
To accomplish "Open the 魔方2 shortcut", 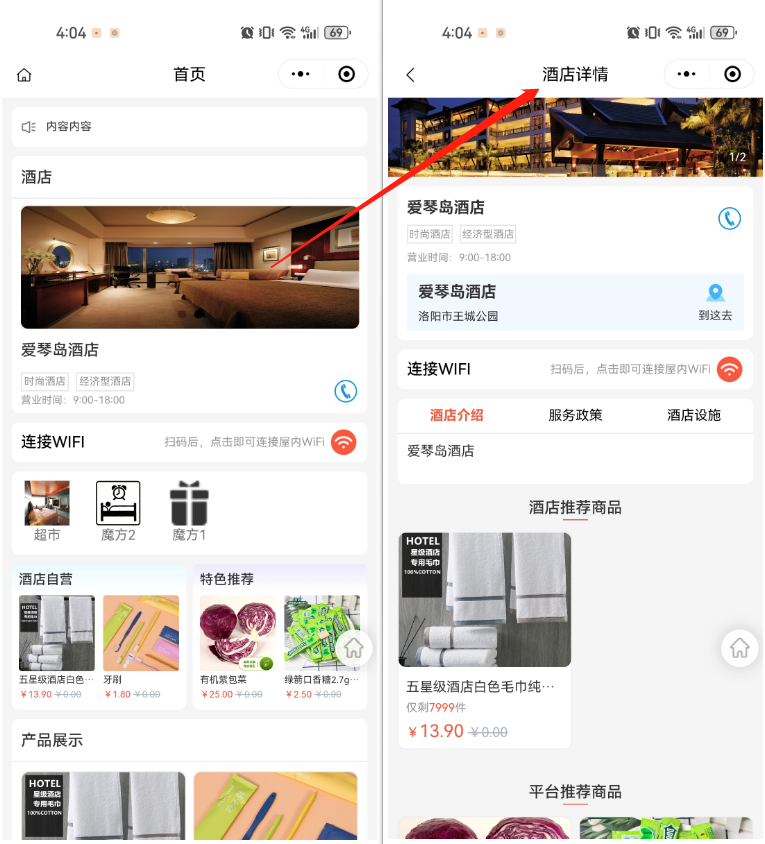I will [118, 511].
